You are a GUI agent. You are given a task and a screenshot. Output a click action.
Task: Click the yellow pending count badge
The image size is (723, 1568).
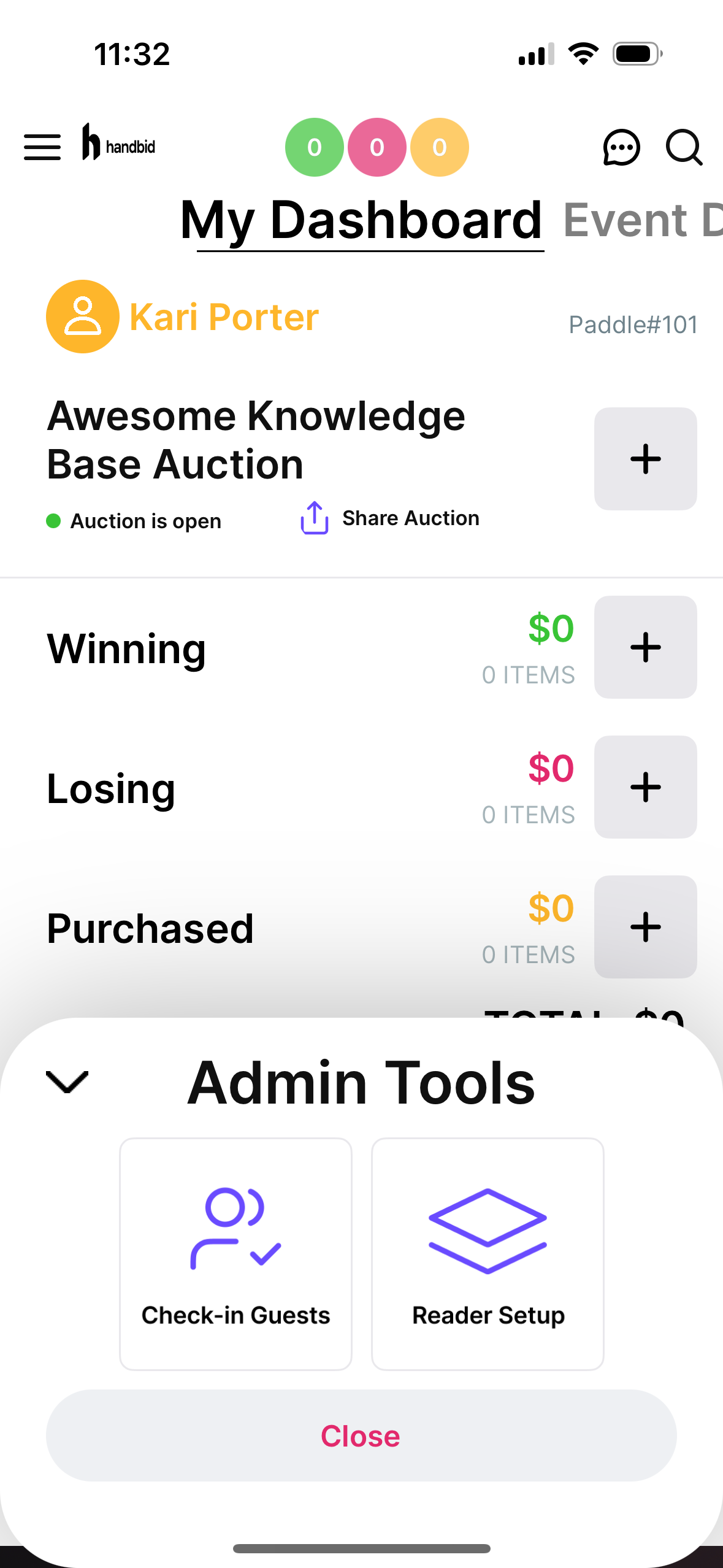pyautogui.click(x=438, y=147)
